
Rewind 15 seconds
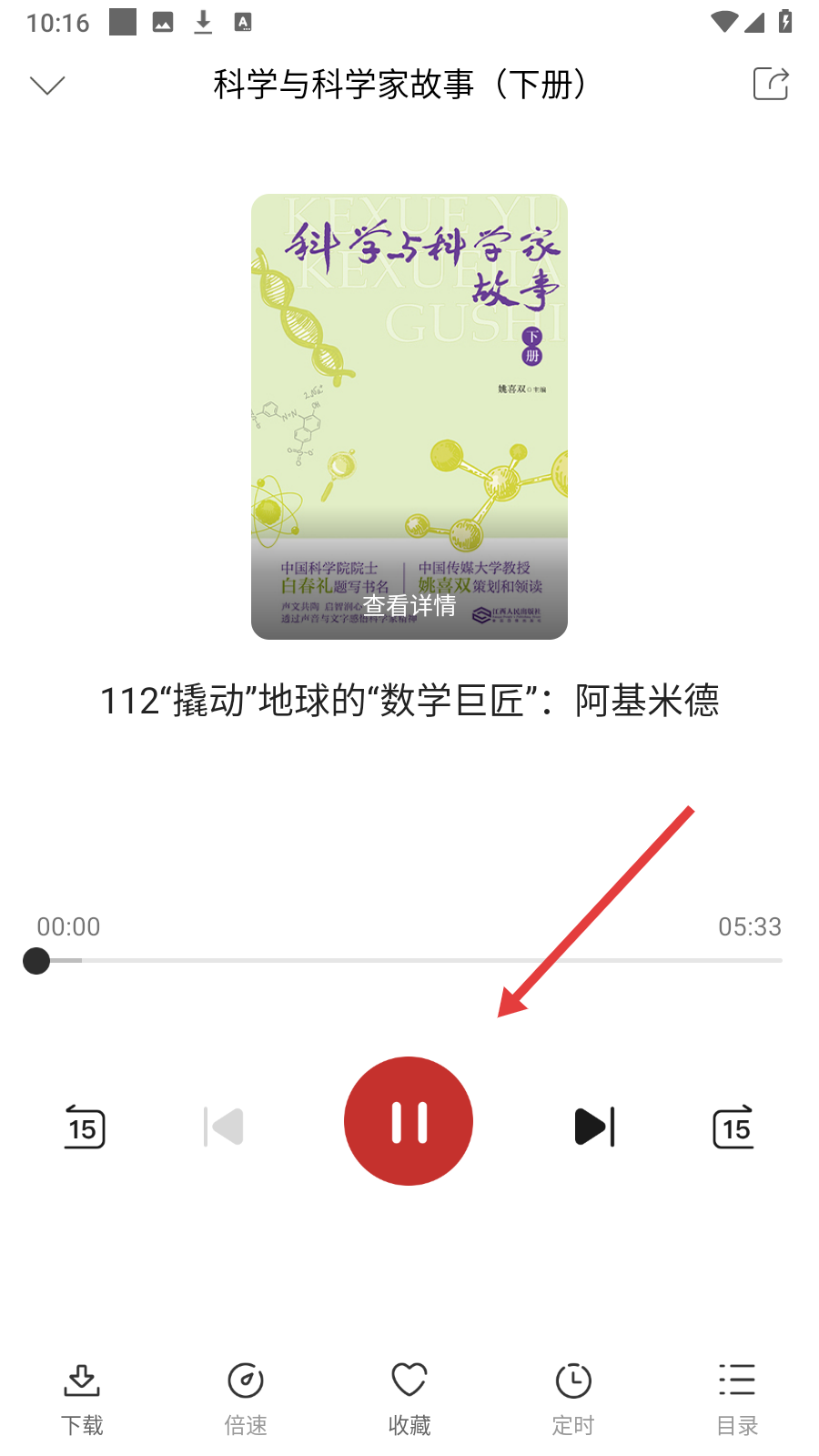click(84, 1127)
